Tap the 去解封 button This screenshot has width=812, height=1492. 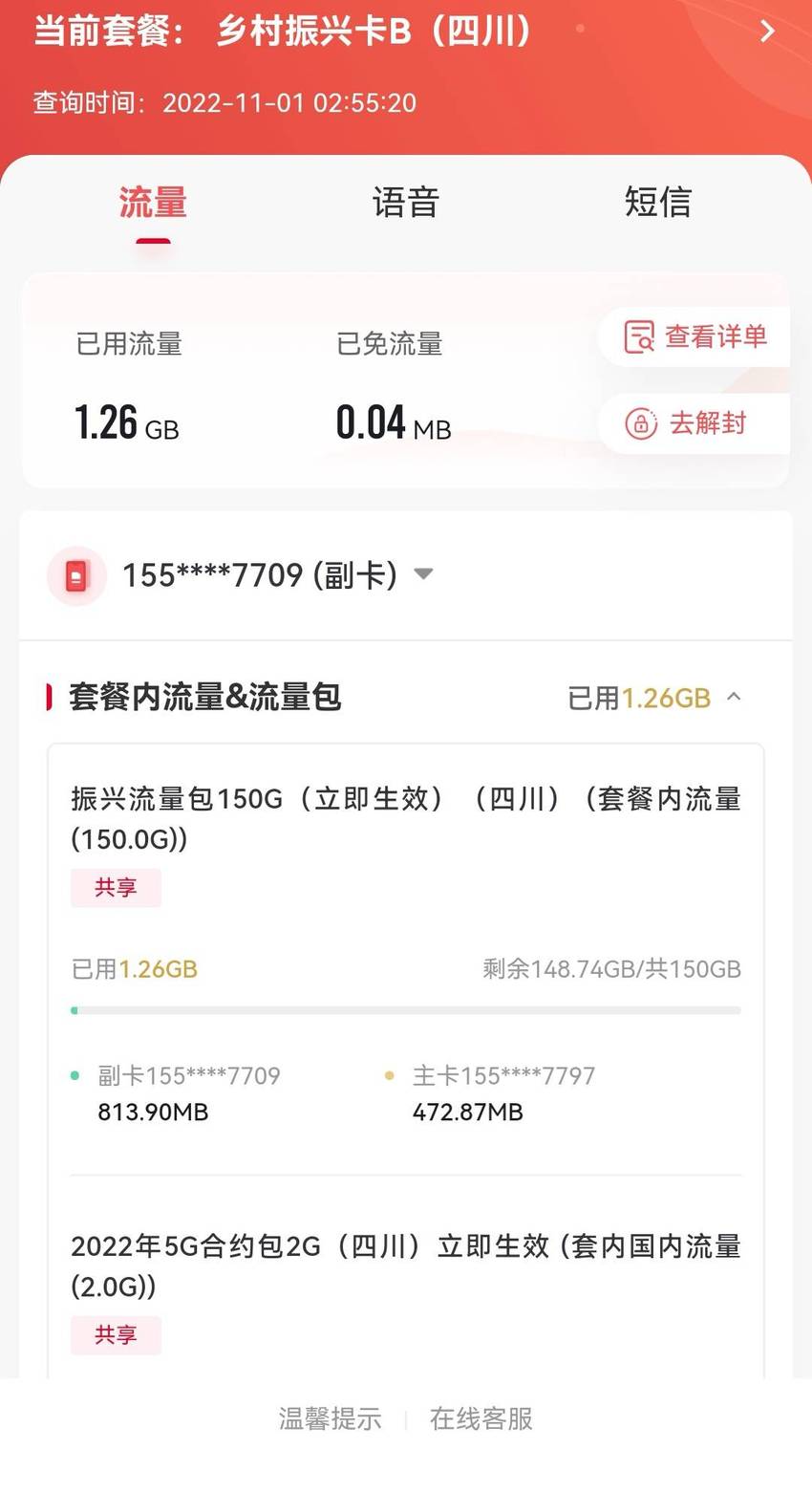[694, 423]
